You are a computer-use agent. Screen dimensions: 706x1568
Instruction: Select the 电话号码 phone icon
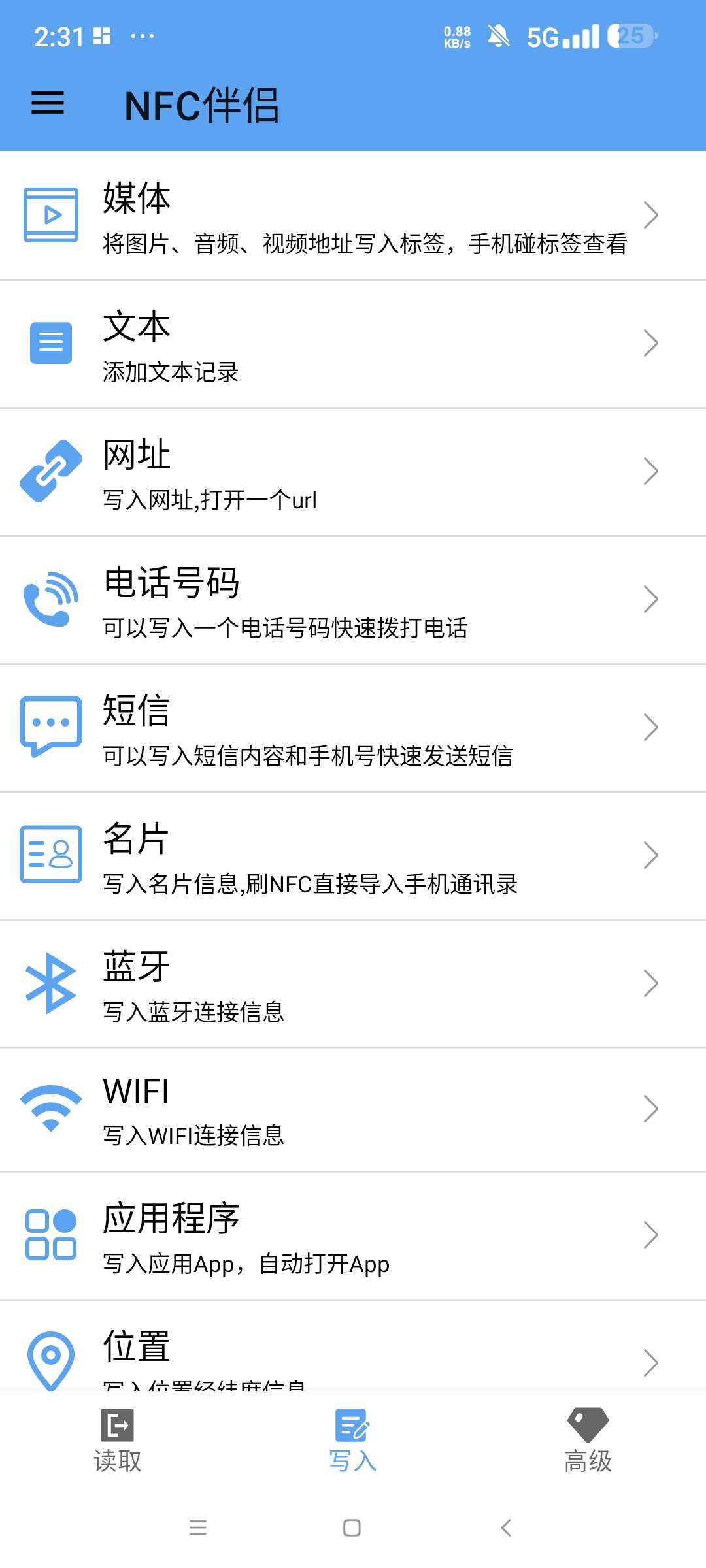50,598
